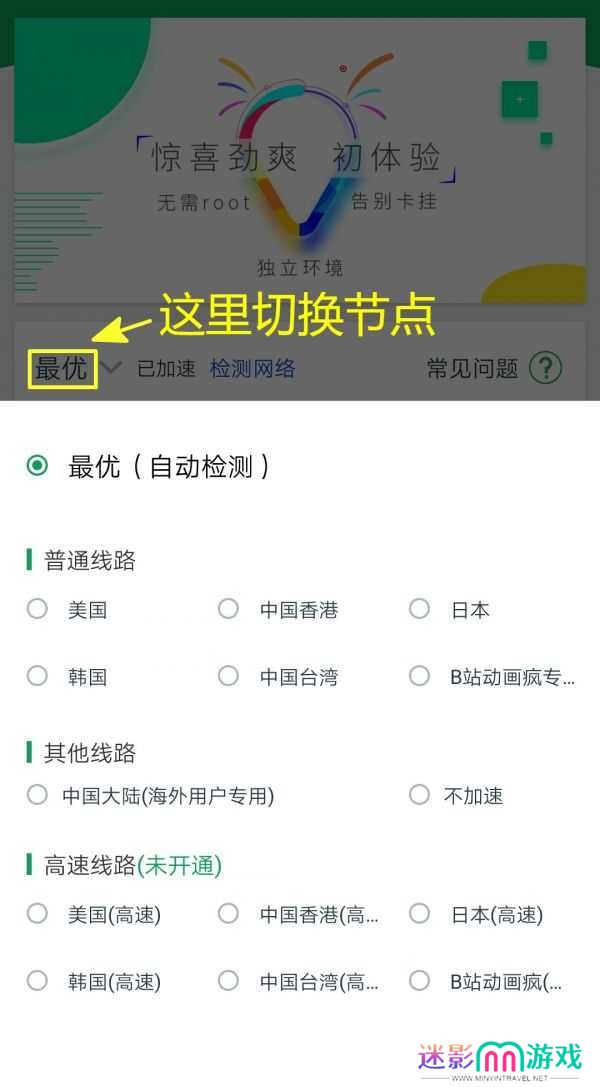The height and width of the screenshot is (1087, 600).
Task: Select B站动画疯 high-speed route
Action: tap(486, 981)
